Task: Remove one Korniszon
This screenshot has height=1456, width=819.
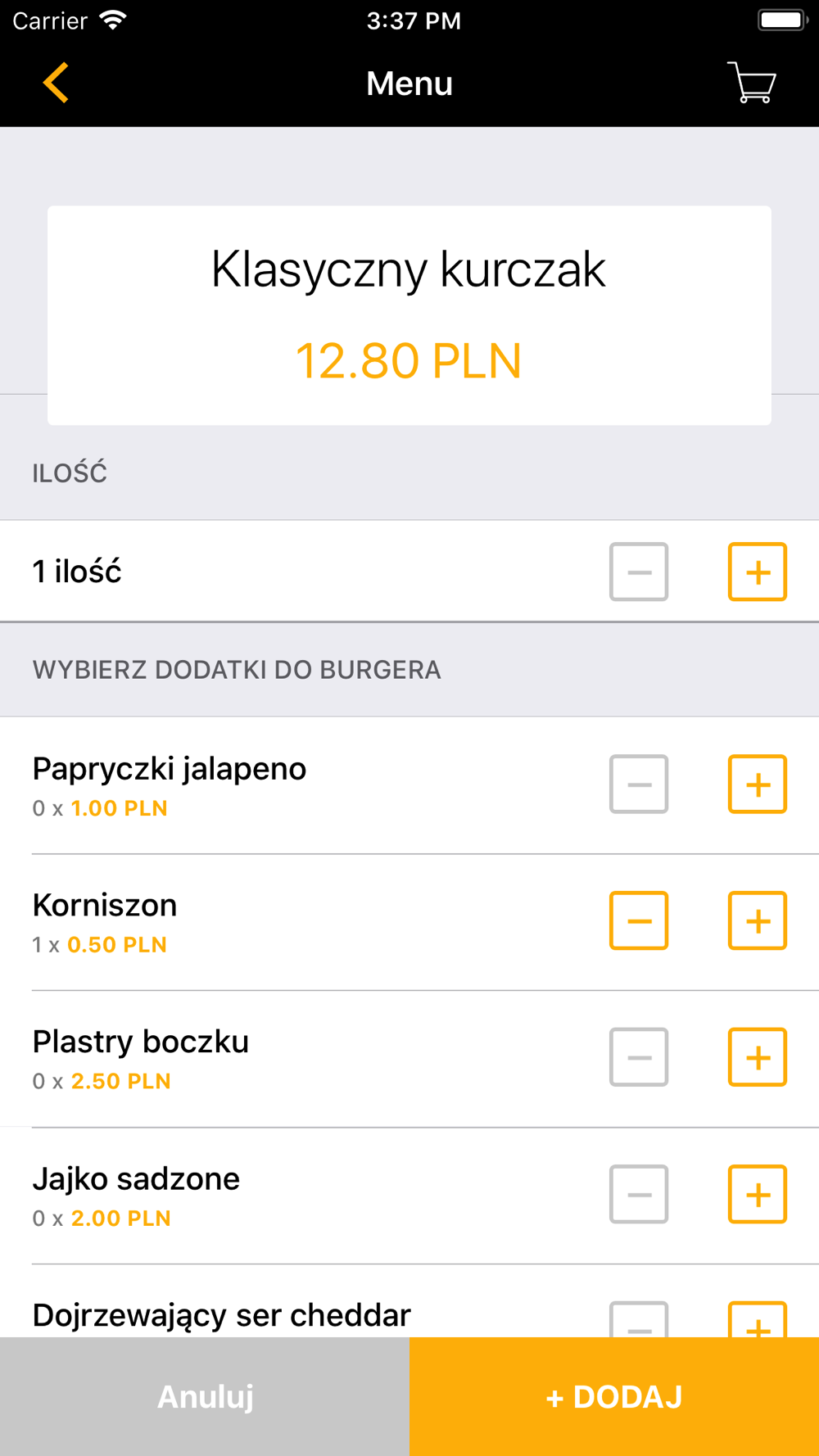Action: (x=639, y=920)
